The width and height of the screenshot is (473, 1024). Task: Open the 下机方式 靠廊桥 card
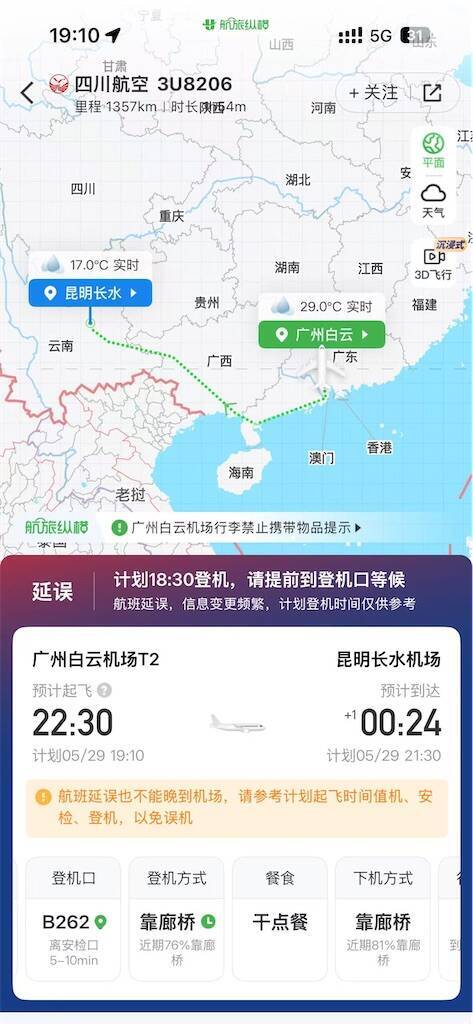383,919
